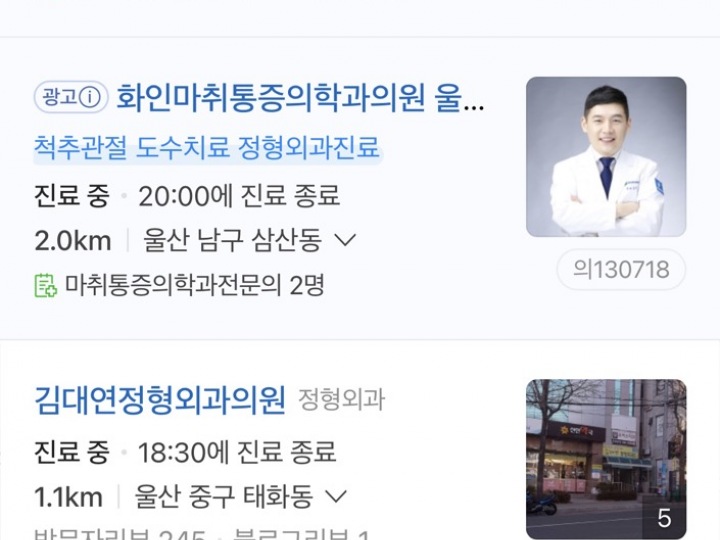Open 척추관절 도수치료 정형외과진료 description link
The height and width of the screenshot is (540, 720).
point(207,149)
